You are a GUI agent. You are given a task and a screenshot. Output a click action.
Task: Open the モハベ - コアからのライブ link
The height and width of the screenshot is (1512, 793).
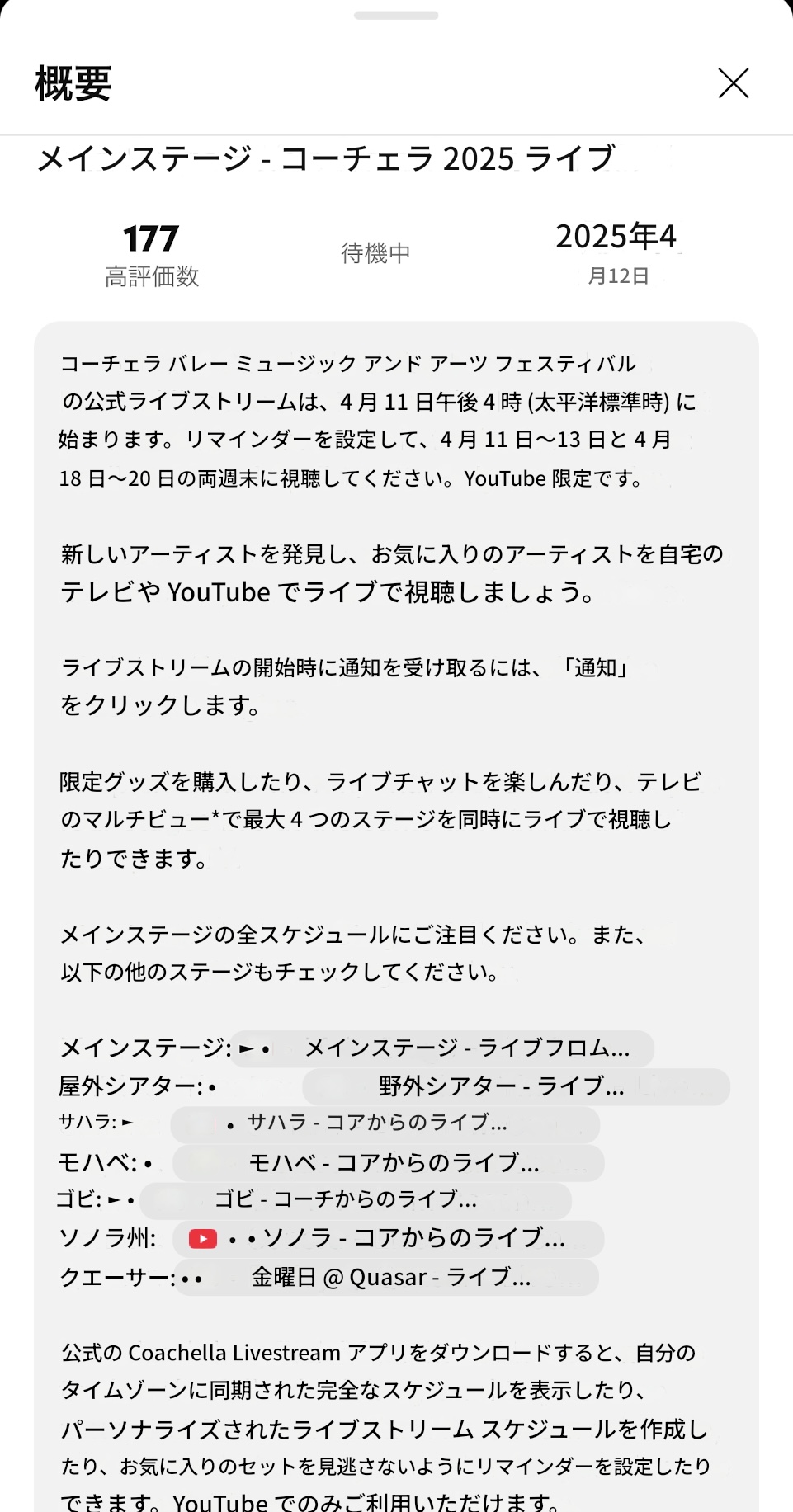coord(394,1163)
